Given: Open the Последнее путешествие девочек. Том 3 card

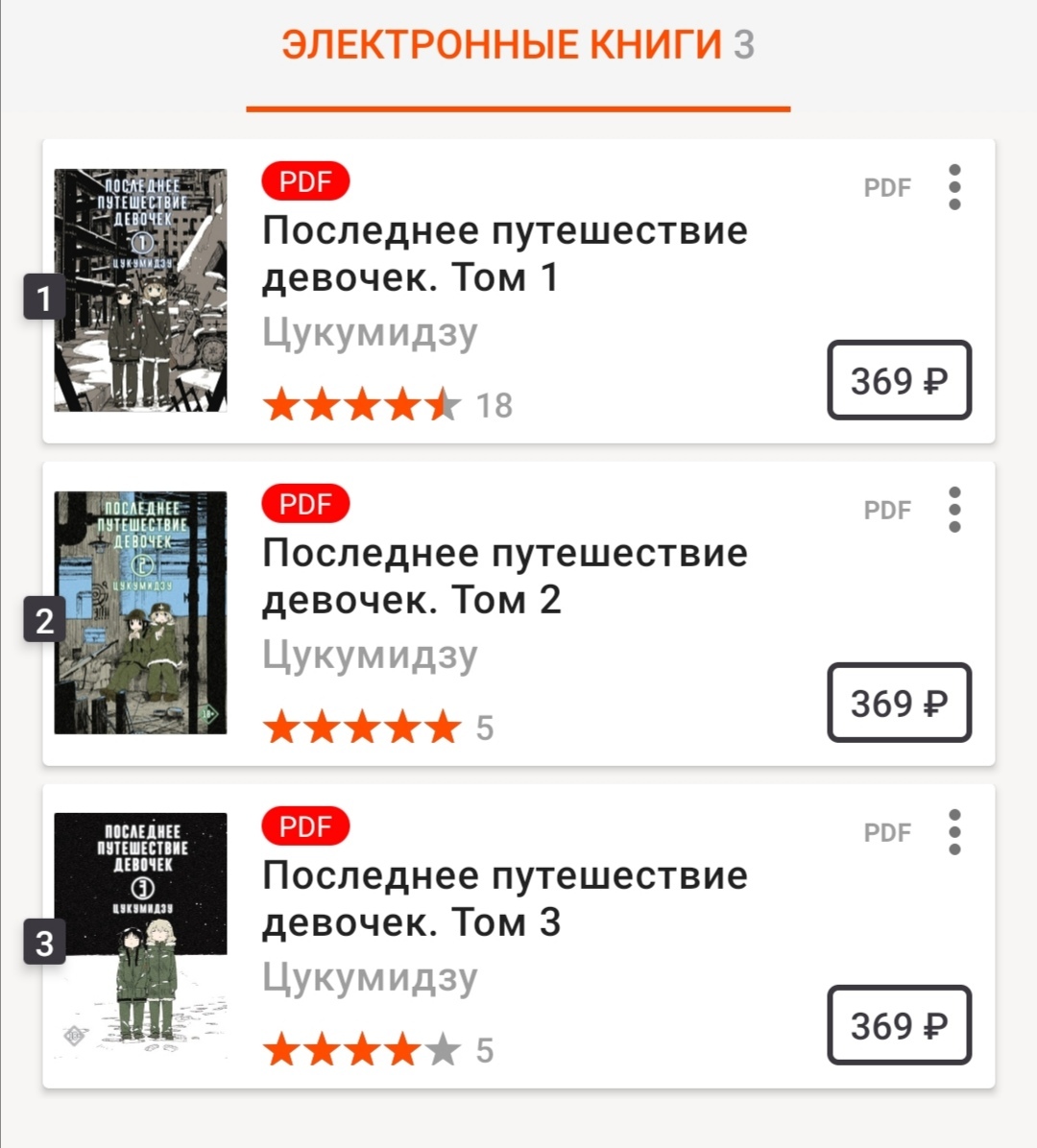Looking at the screenshot, I should click(505, 899).
